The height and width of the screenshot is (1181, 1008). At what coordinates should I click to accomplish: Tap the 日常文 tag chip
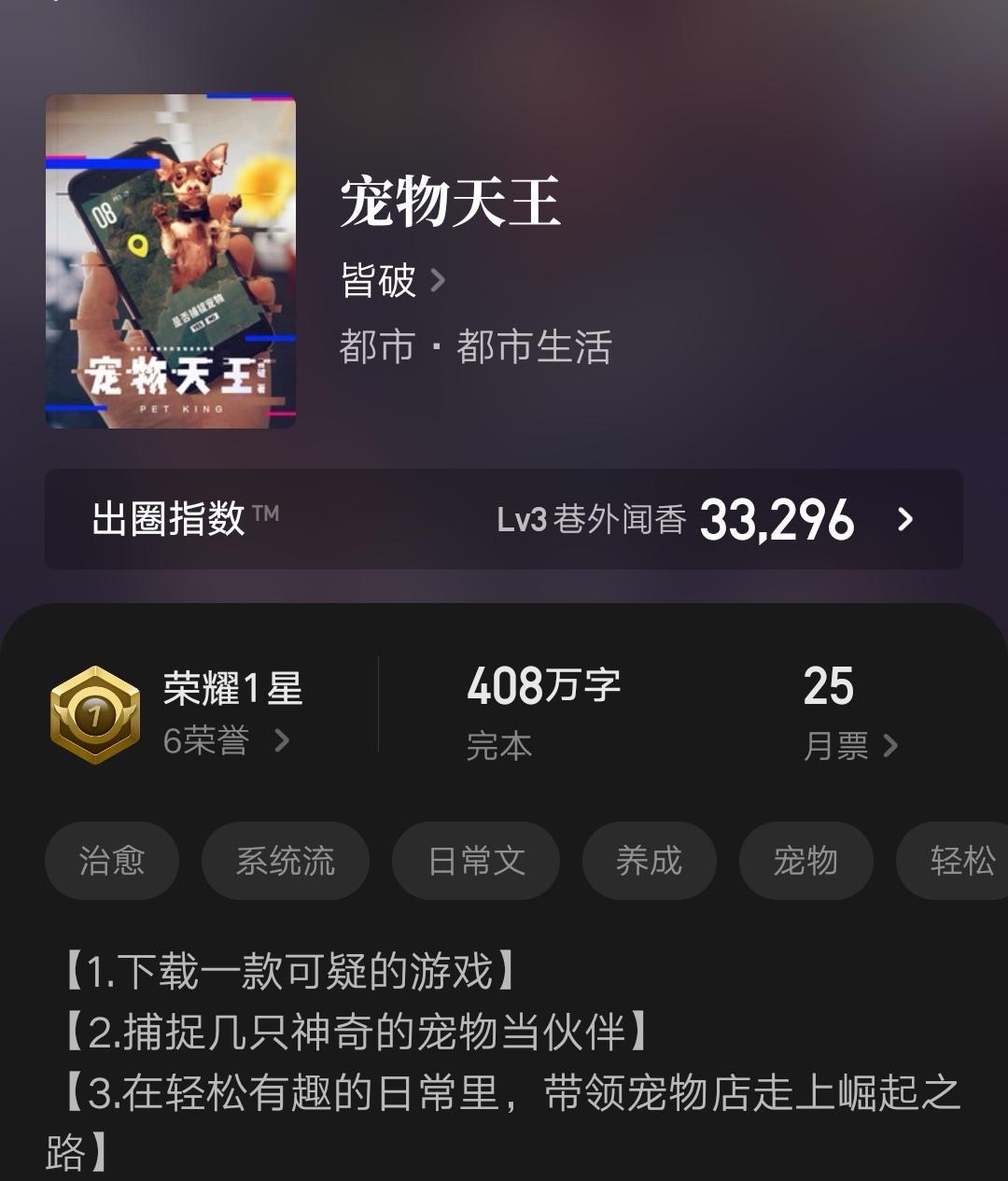(476, 861)
